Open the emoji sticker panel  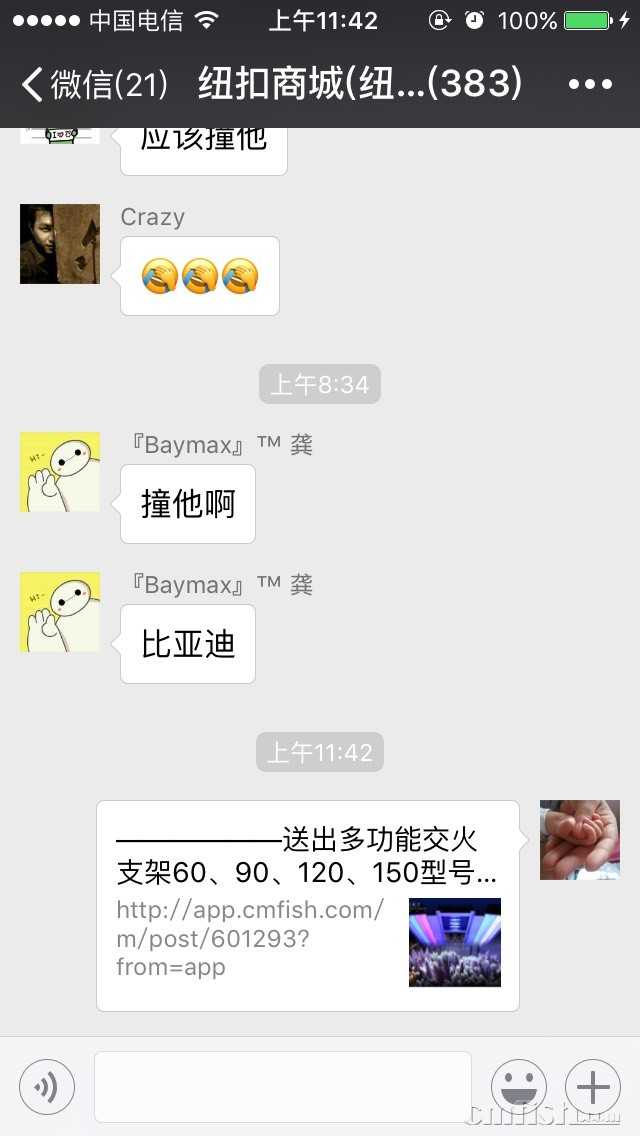519,1086
